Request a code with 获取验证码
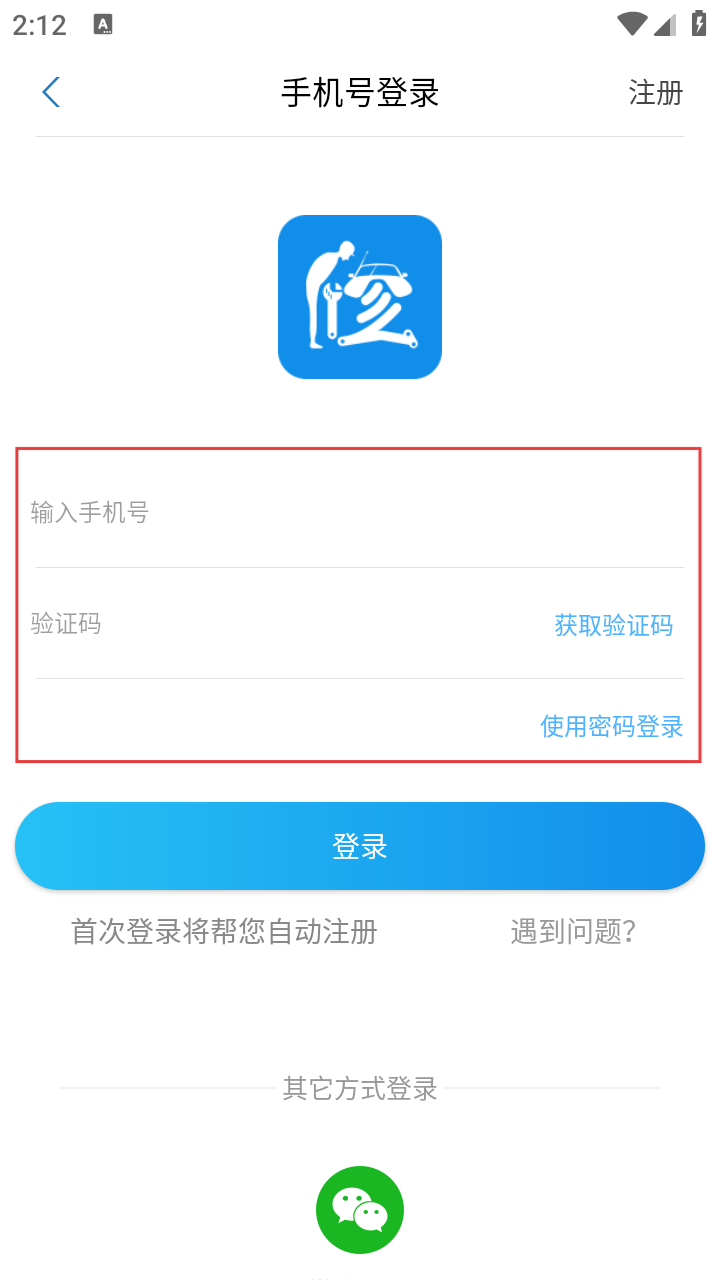The width and height of the screenshot is (720, 1280). tap(614, 626)
